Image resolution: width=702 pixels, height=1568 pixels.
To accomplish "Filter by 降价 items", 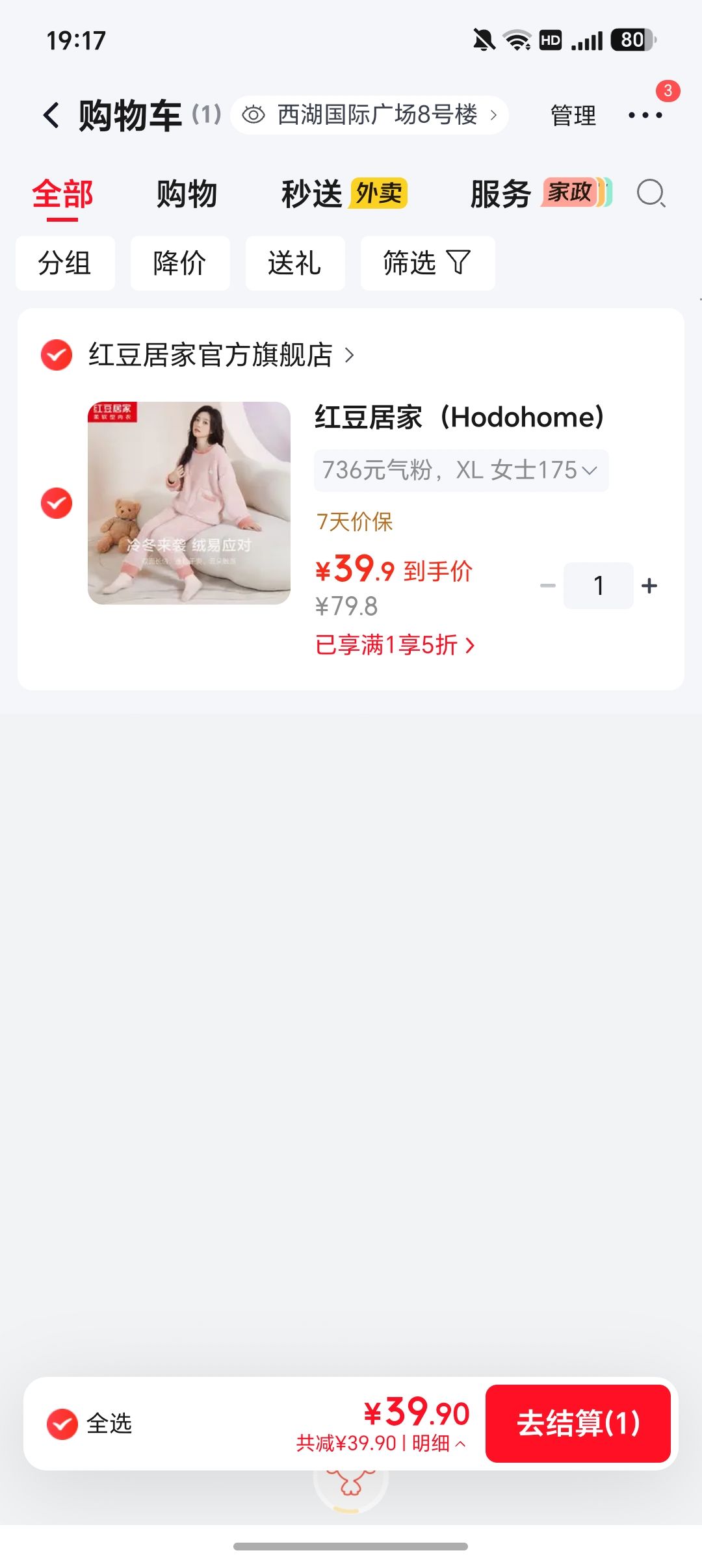I will [180, 263].
